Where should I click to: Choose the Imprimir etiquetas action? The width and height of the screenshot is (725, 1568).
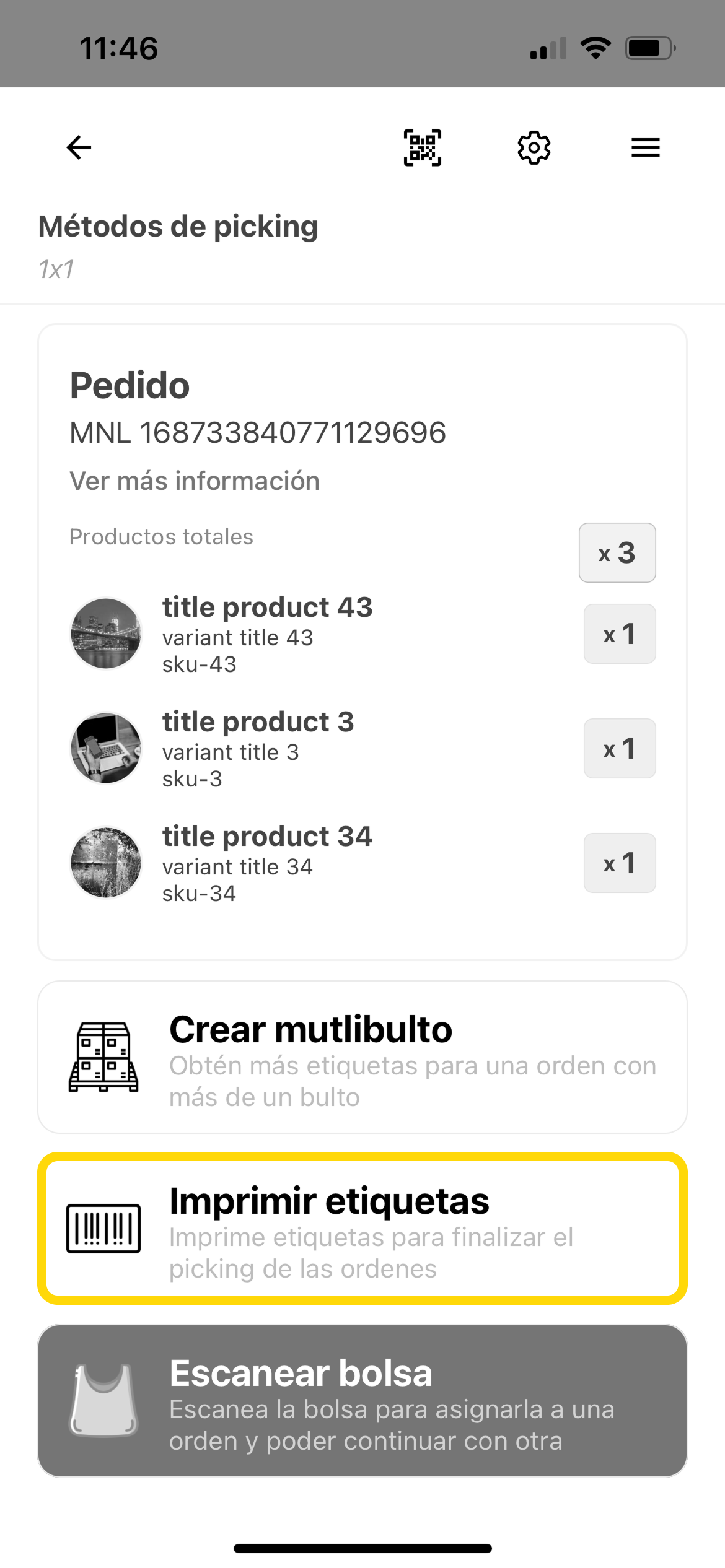(x=362, y=1229)
